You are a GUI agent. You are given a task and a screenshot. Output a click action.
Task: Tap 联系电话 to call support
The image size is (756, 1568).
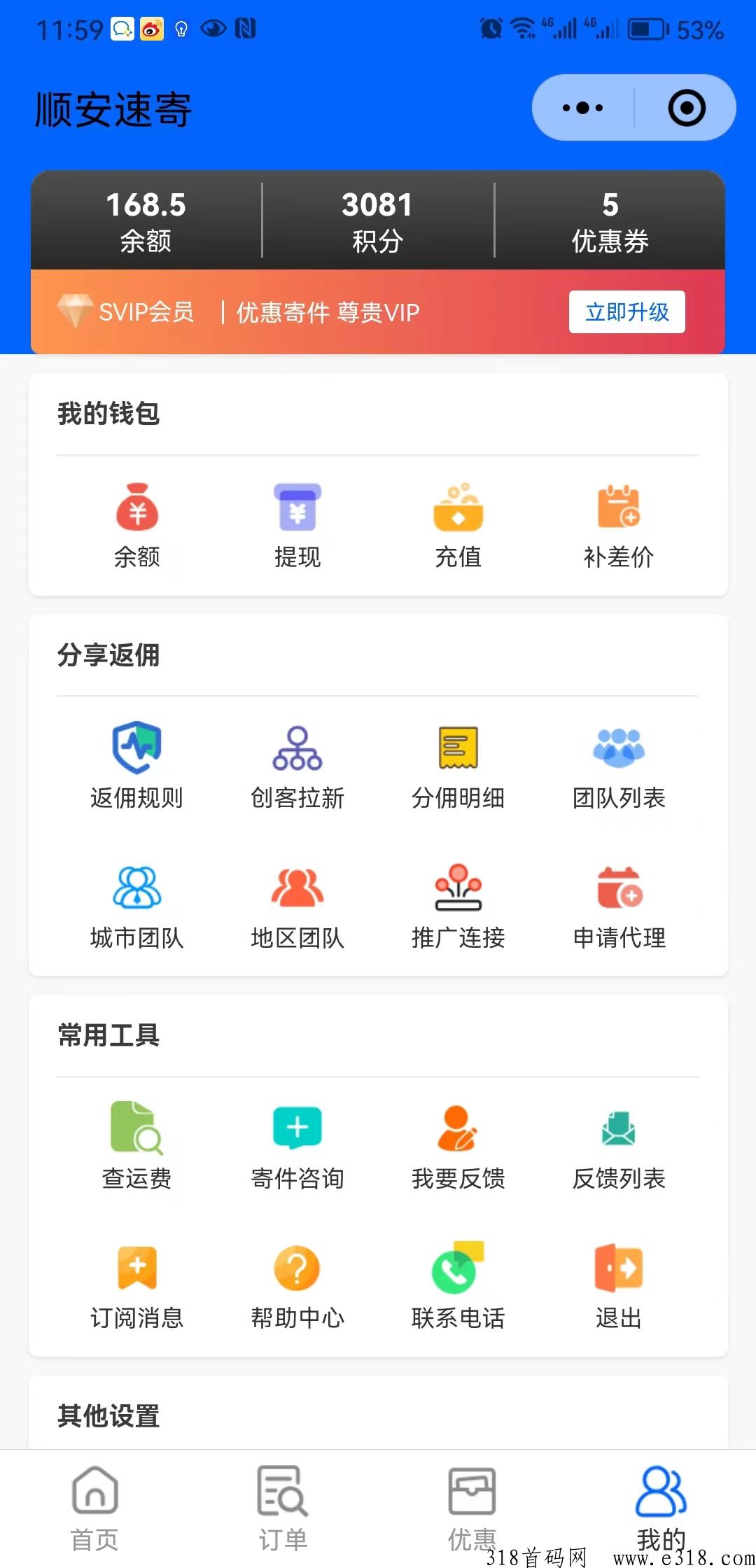458,1288
